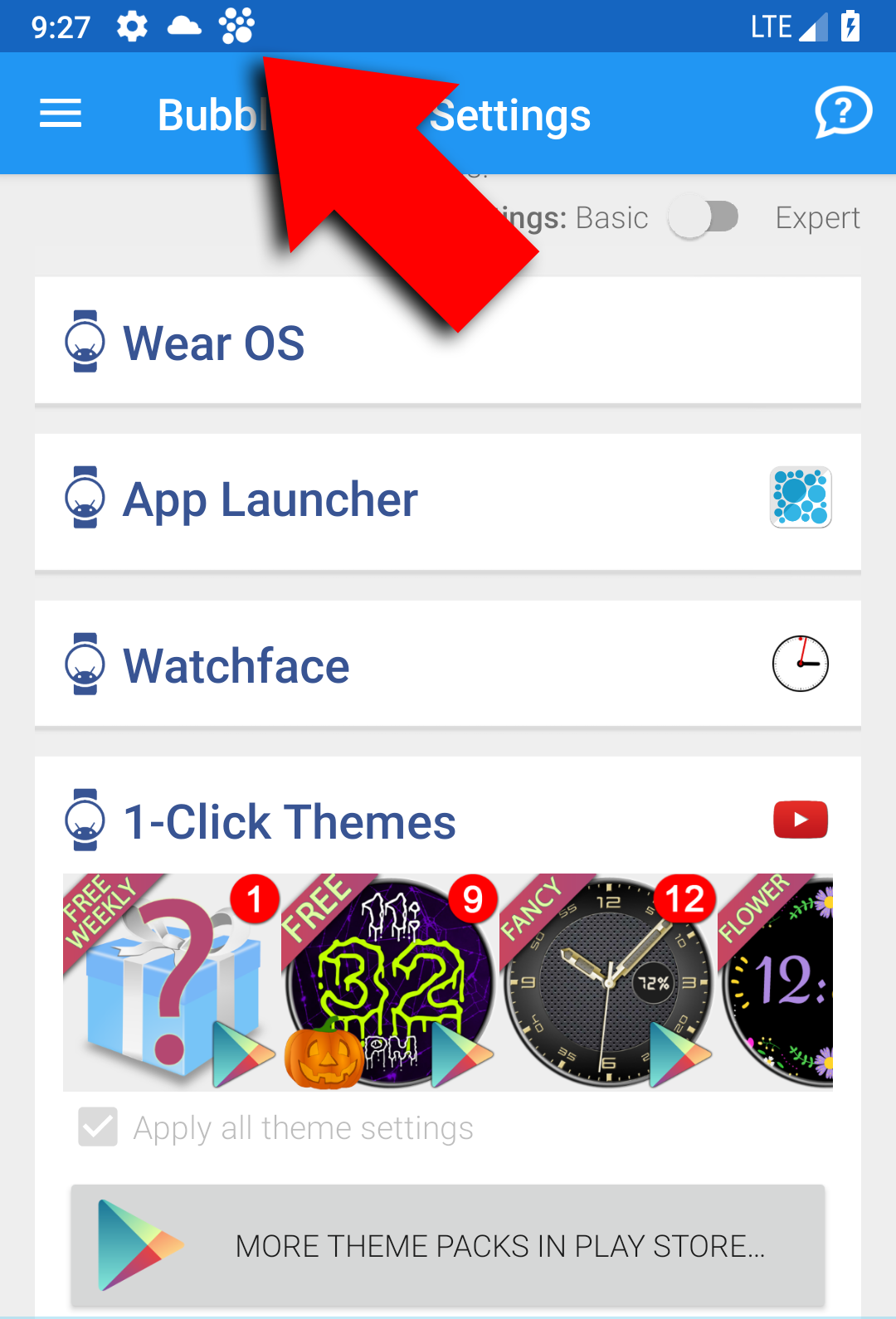Open More Theme Packs in Play Store

coord(448,1245)
